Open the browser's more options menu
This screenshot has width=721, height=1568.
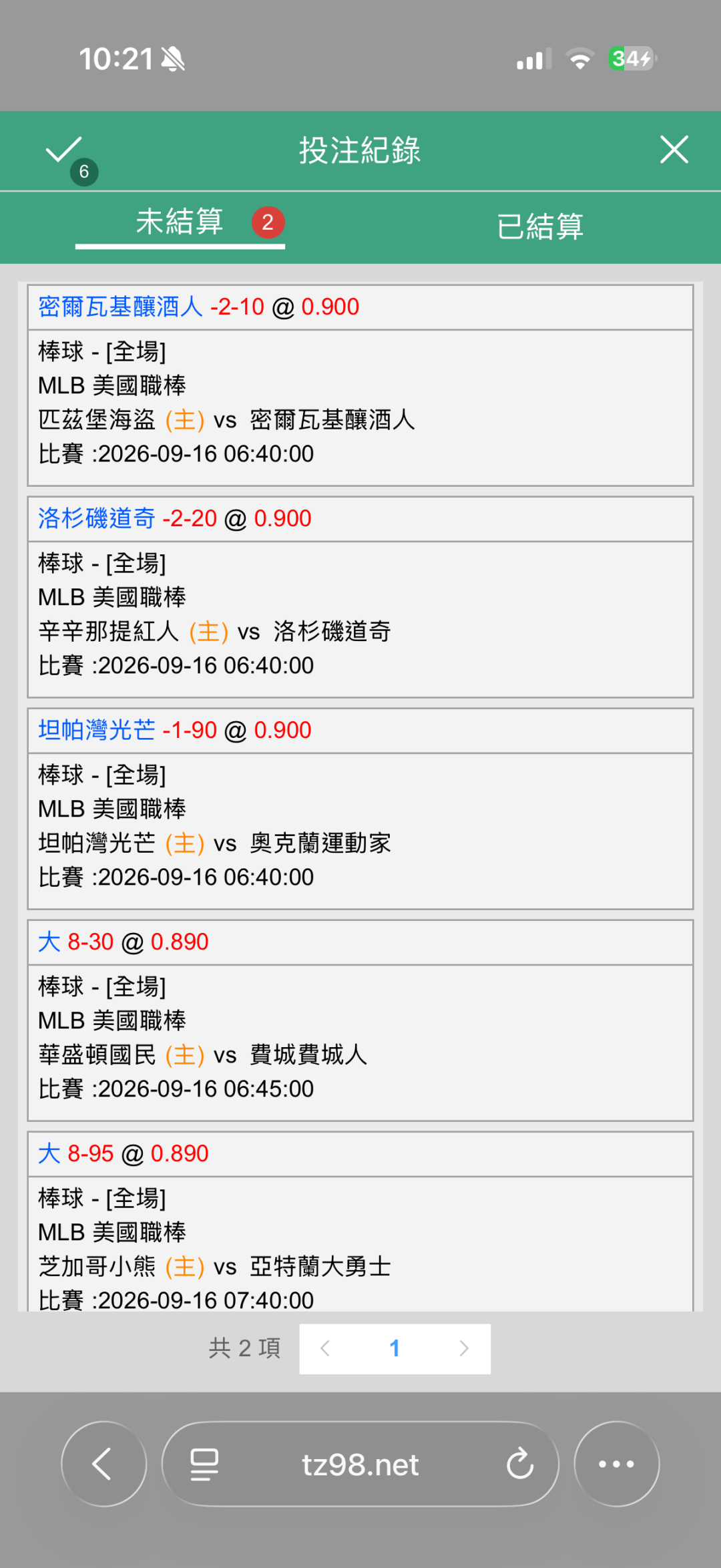[x=617, y=1464]
